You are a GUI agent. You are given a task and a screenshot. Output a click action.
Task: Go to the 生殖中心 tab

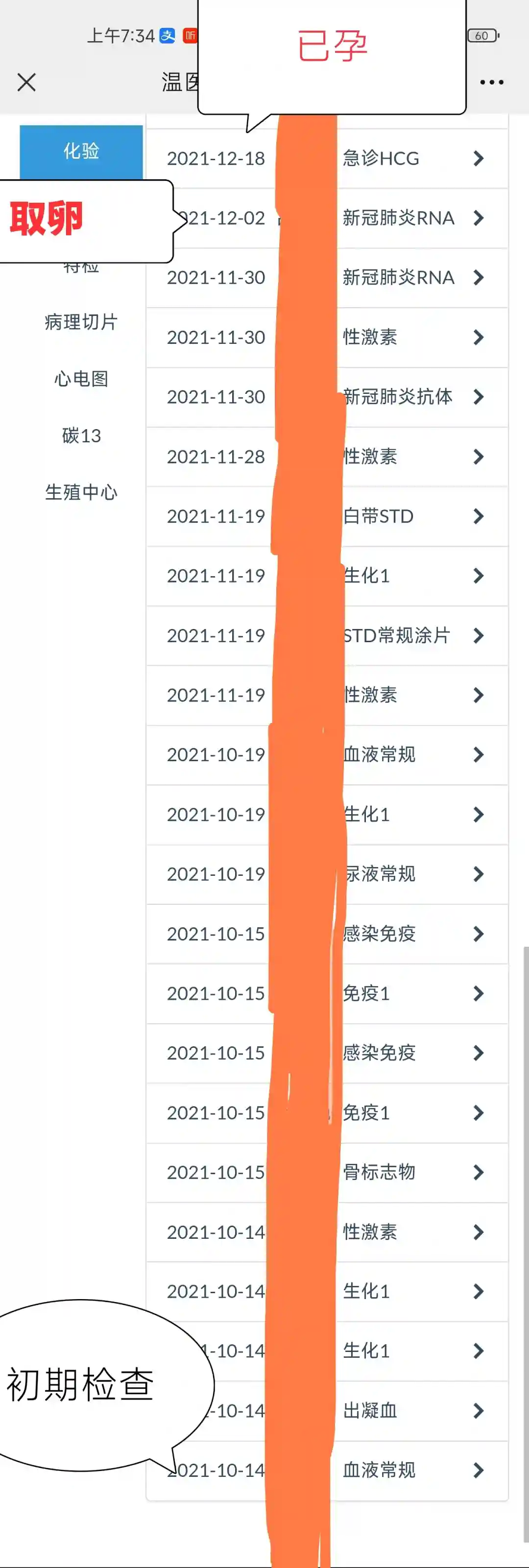coord(81,492)
